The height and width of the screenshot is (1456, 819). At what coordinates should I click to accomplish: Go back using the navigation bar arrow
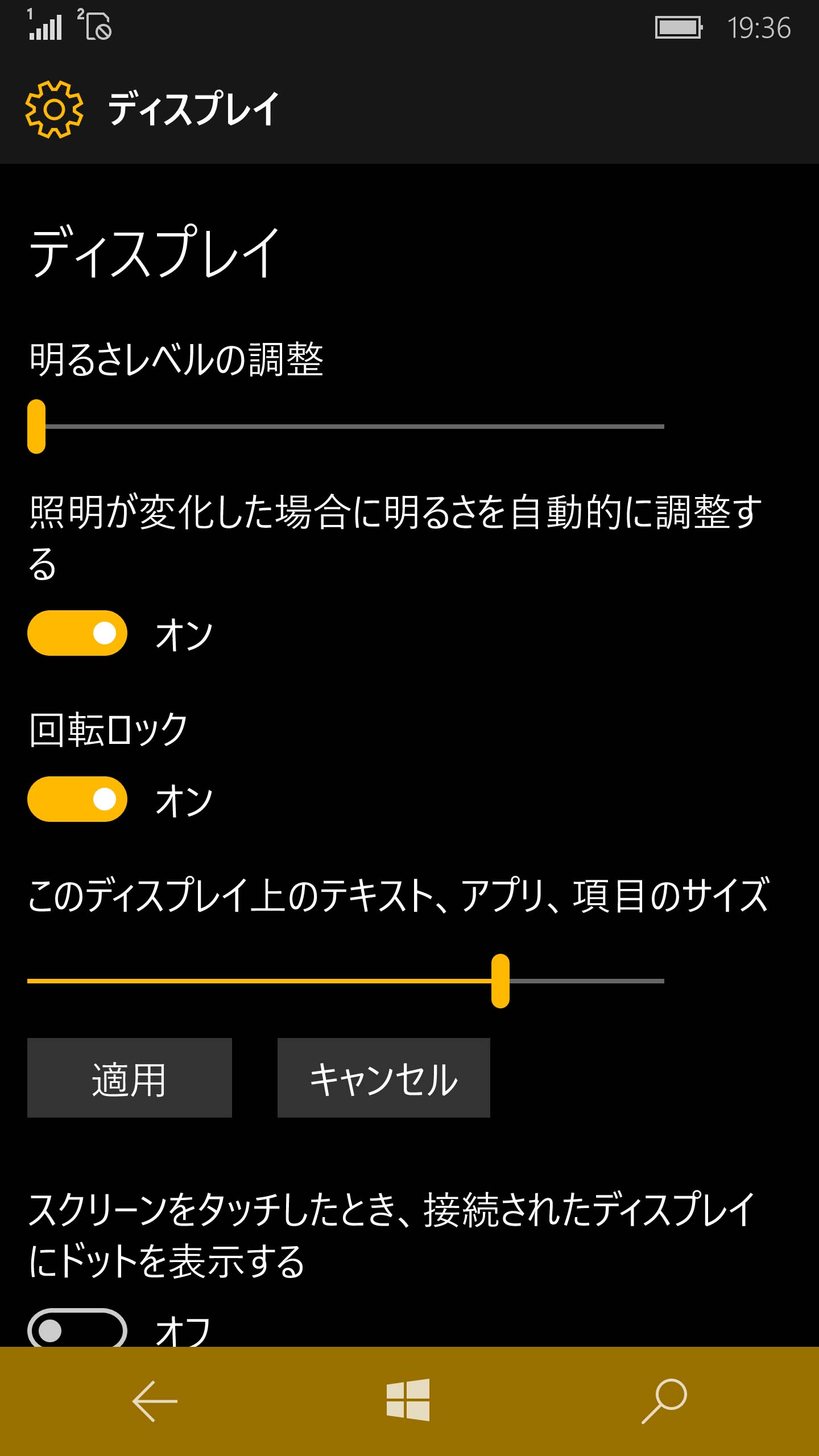coord(155,1401)
